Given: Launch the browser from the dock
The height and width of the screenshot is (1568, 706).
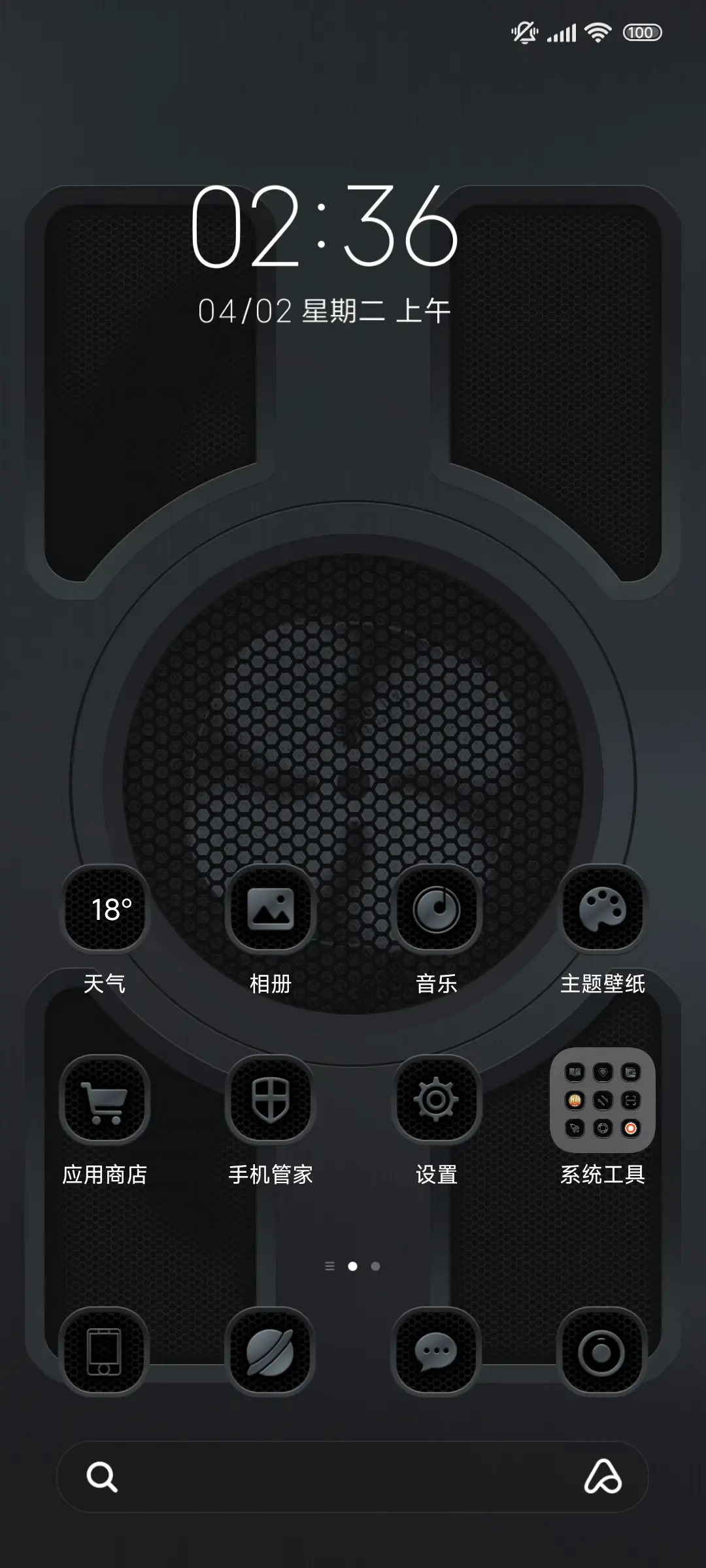Looking at the screenshot, I should 271,1349.
